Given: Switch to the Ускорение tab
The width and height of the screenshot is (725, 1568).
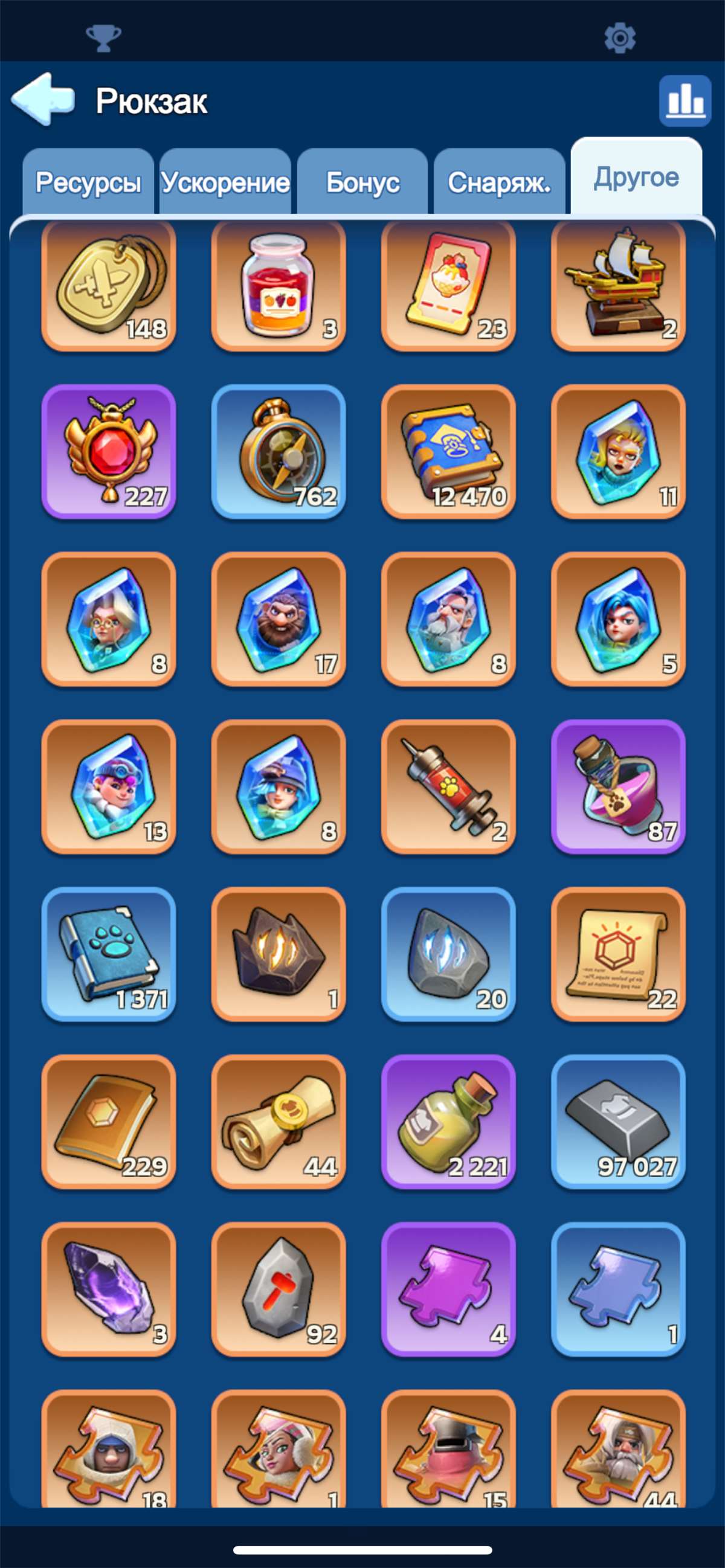Looking at the screenshot, I should (x=225, y=182).
